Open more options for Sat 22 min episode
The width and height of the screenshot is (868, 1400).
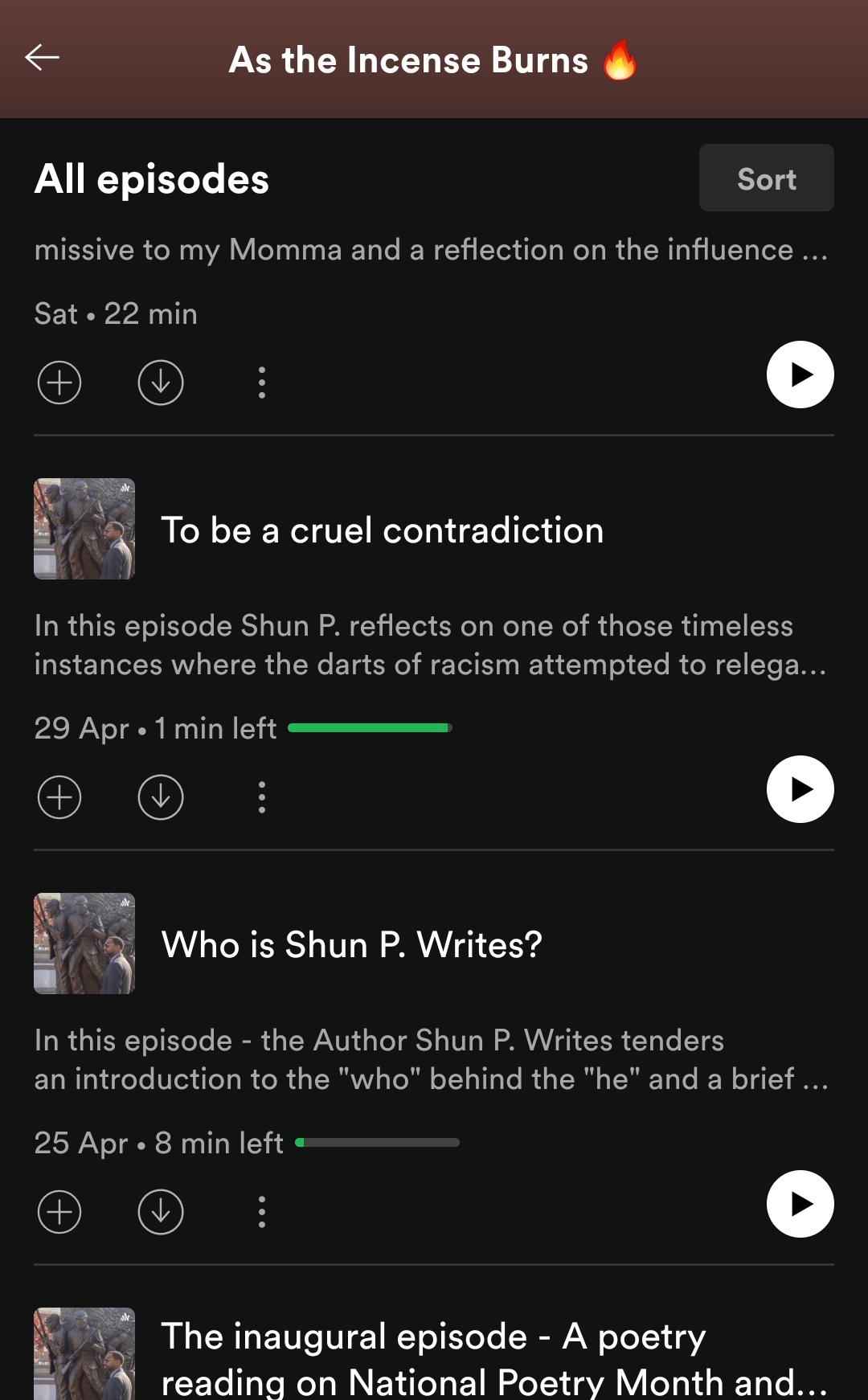pos(262,383)
